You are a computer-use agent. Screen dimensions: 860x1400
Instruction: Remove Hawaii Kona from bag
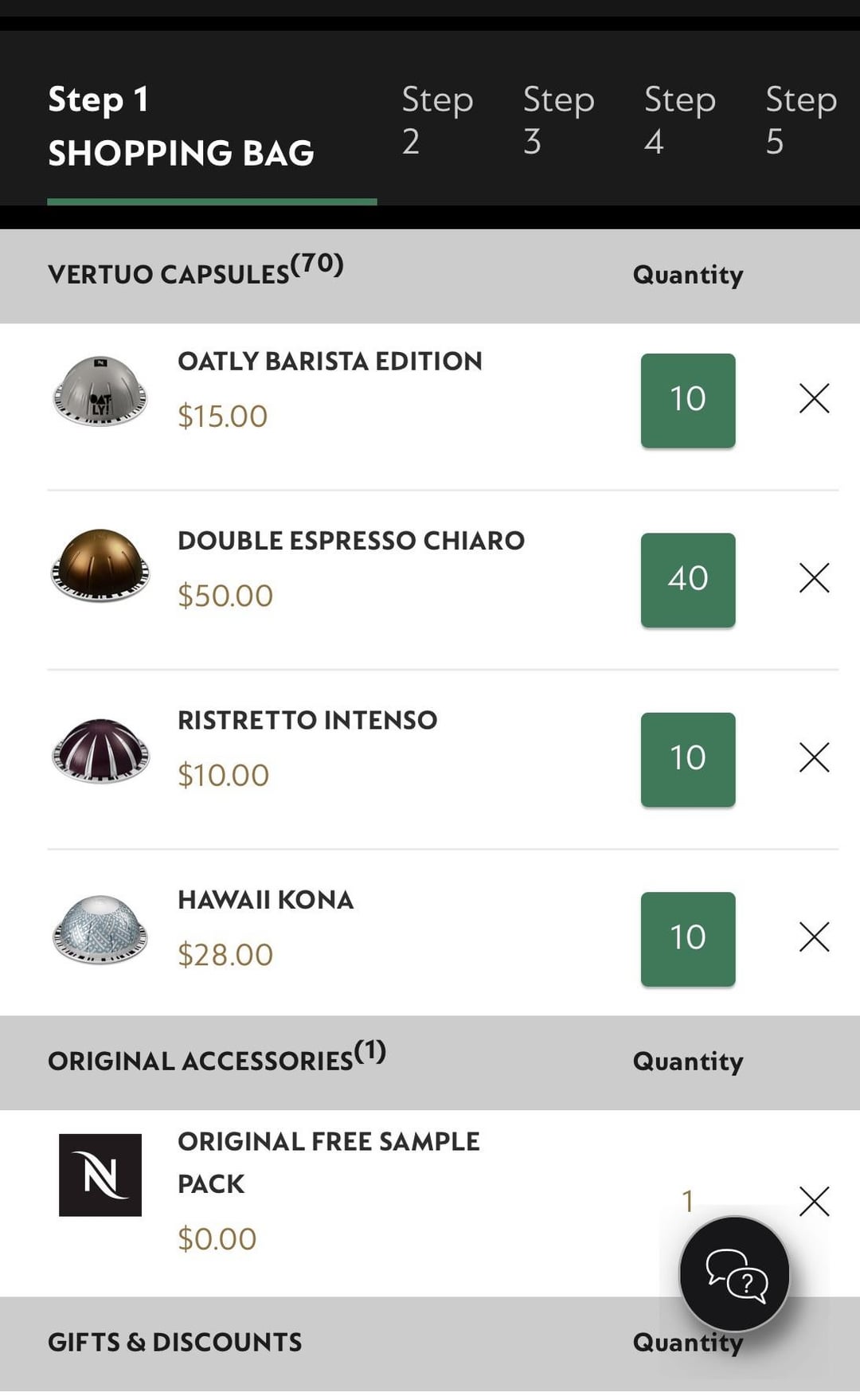pyautogui.click(x=814, y=937)
